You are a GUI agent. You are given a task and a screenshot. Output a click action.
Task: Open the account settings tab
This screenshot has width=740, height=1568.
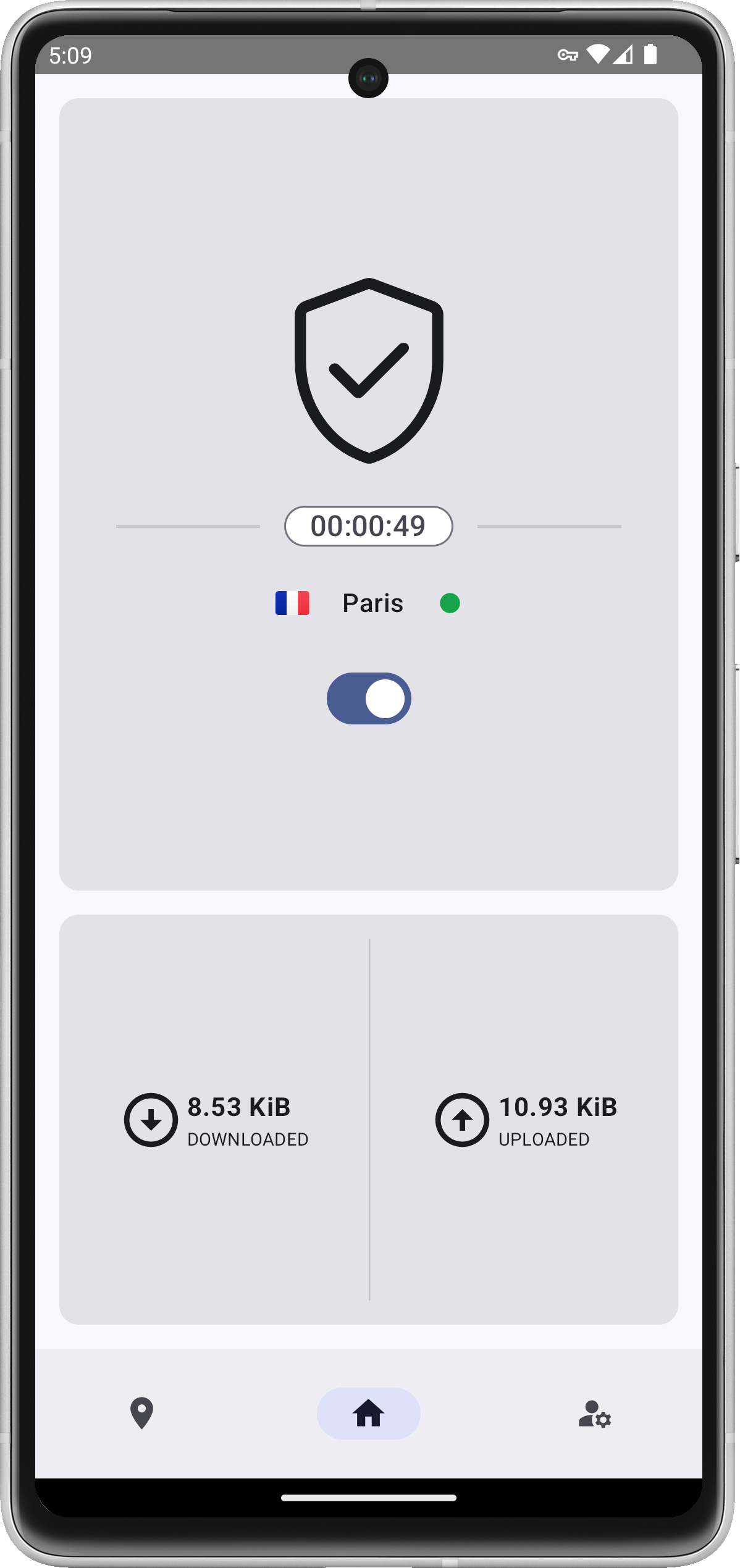tap(595, 1413)
